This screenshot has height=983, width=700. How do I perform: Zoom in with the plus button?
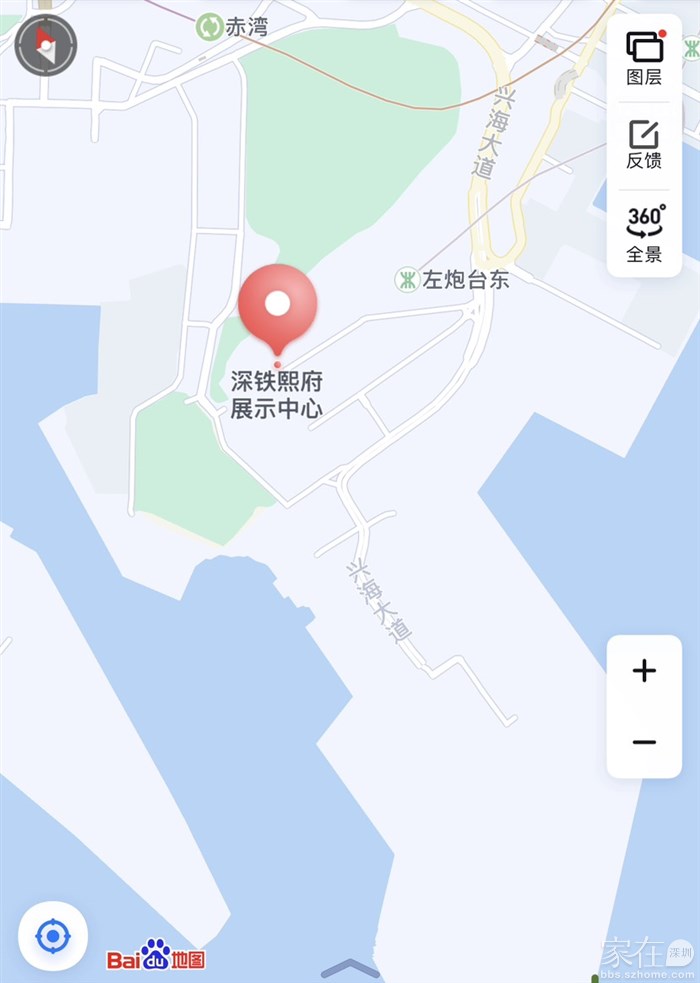tap(644, 671)
